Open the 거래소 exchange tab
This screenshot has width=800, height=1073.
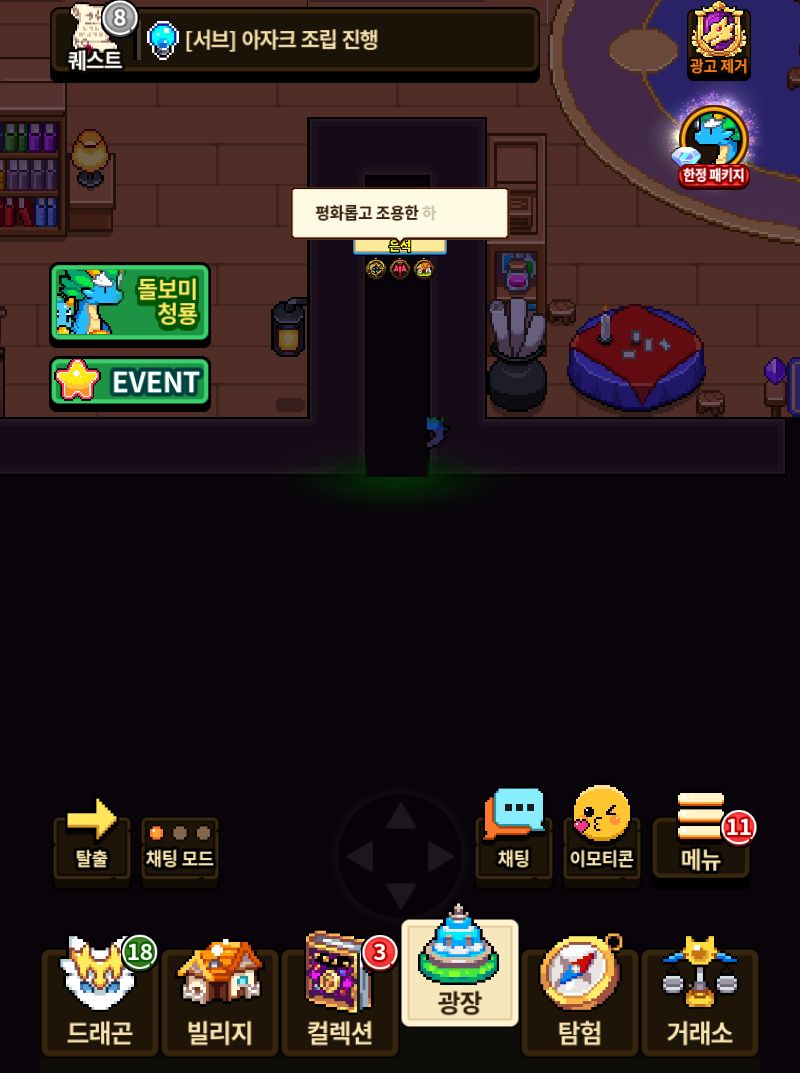coord(700,996)
